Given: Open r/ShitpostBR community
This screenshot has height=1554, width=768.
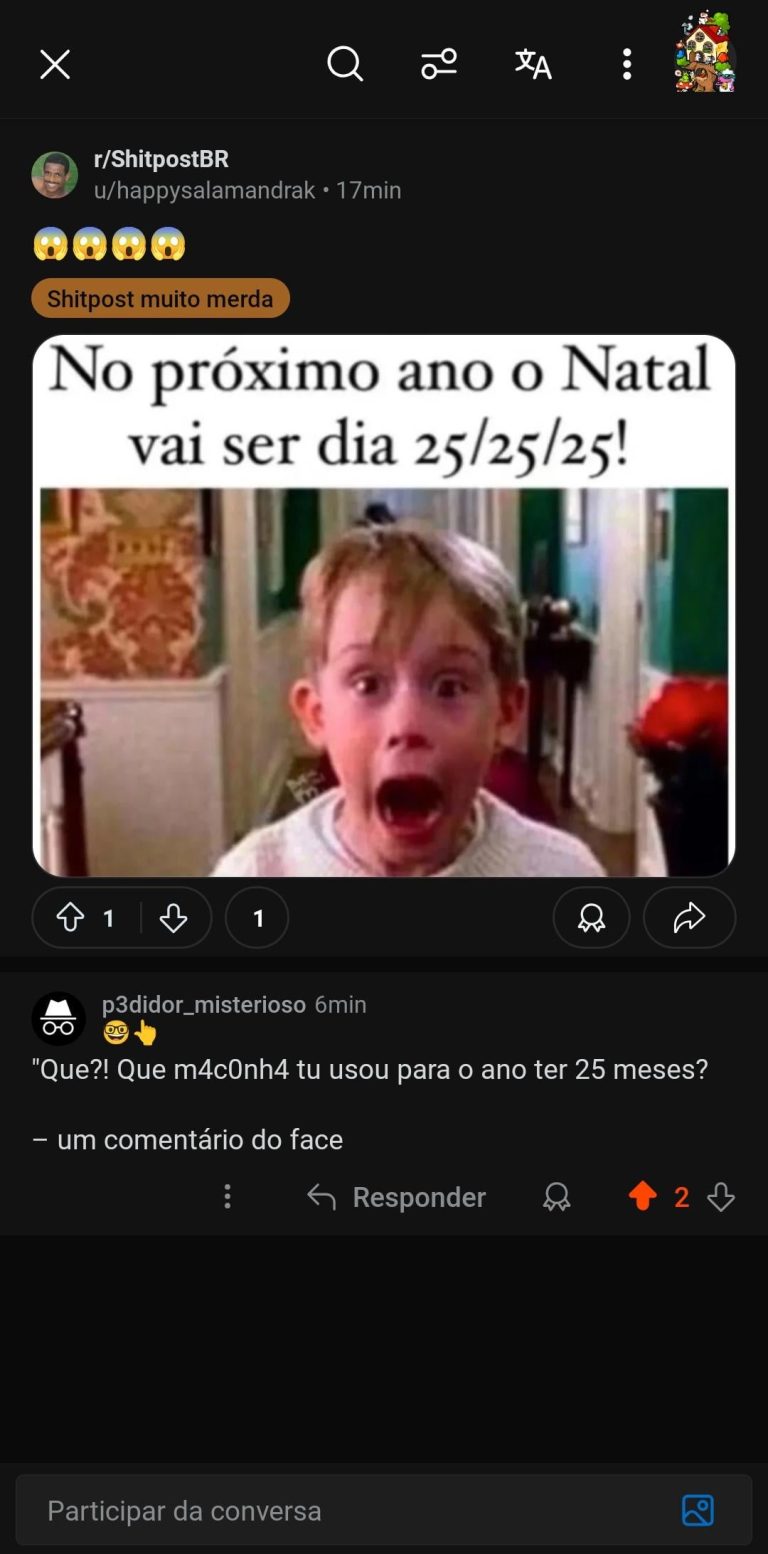Looking at the screenshot, I should click(x=161, y=159).
